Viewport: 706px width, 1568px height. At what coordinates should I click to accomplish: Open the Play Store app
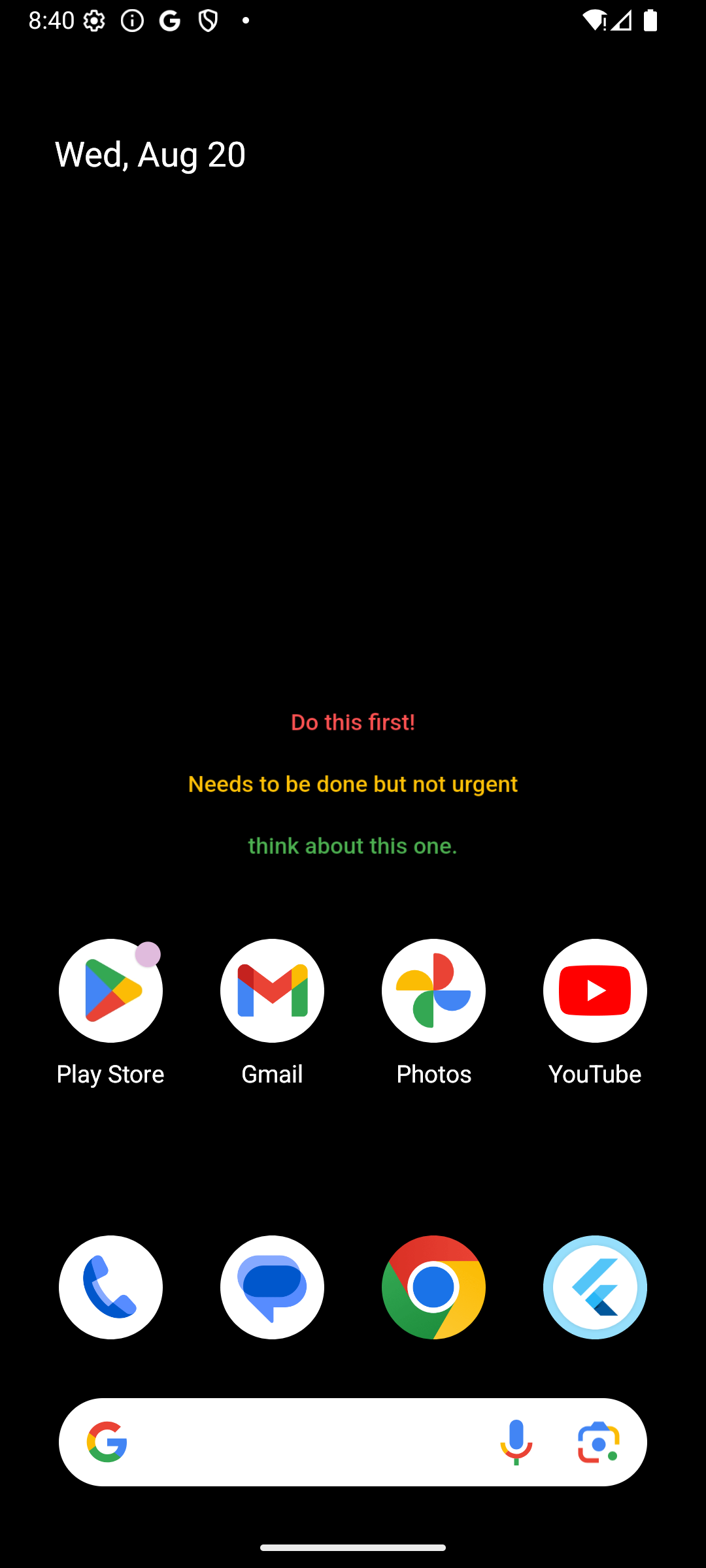click(110, 990)
